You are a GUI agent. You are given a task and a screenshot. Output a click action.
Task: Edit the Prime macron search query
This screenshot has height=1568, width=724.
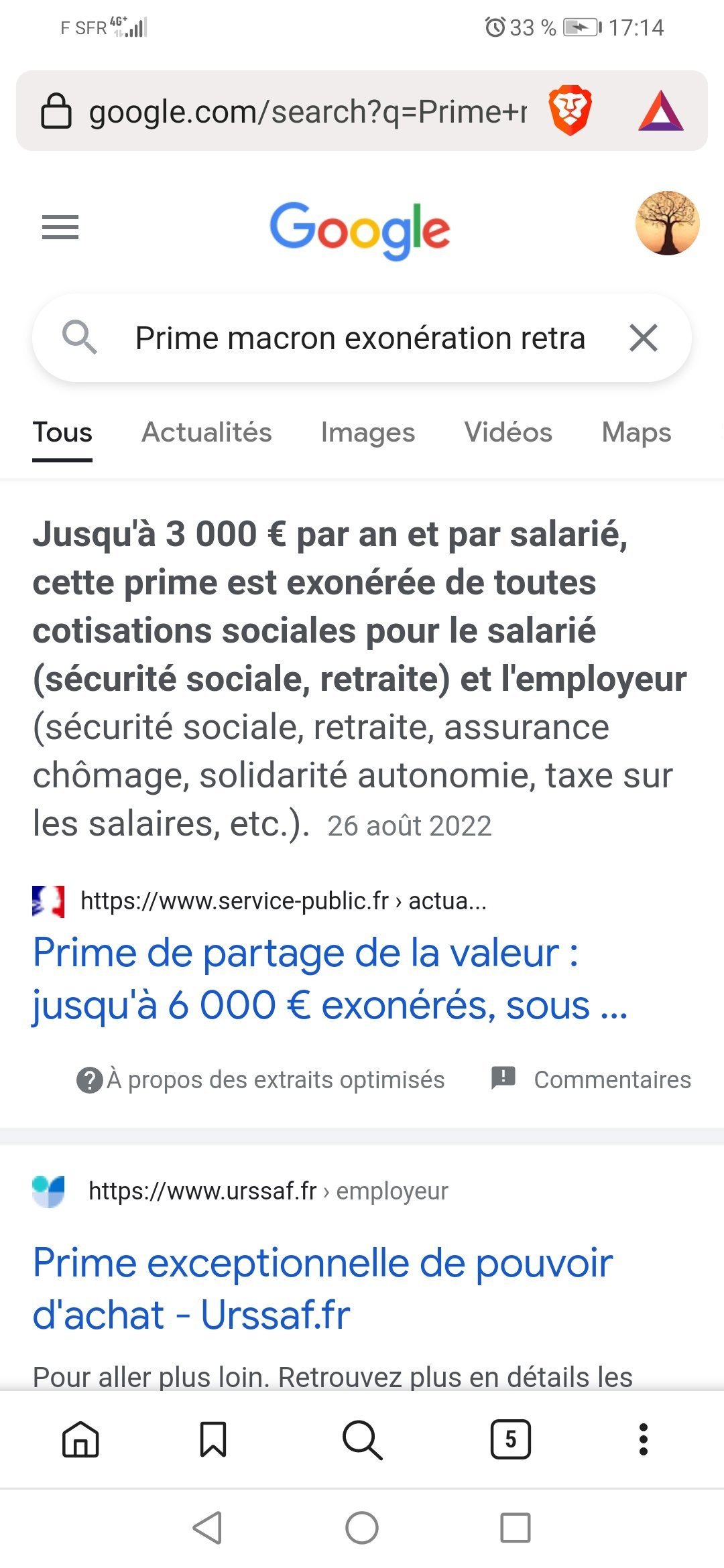coord(361,338)
